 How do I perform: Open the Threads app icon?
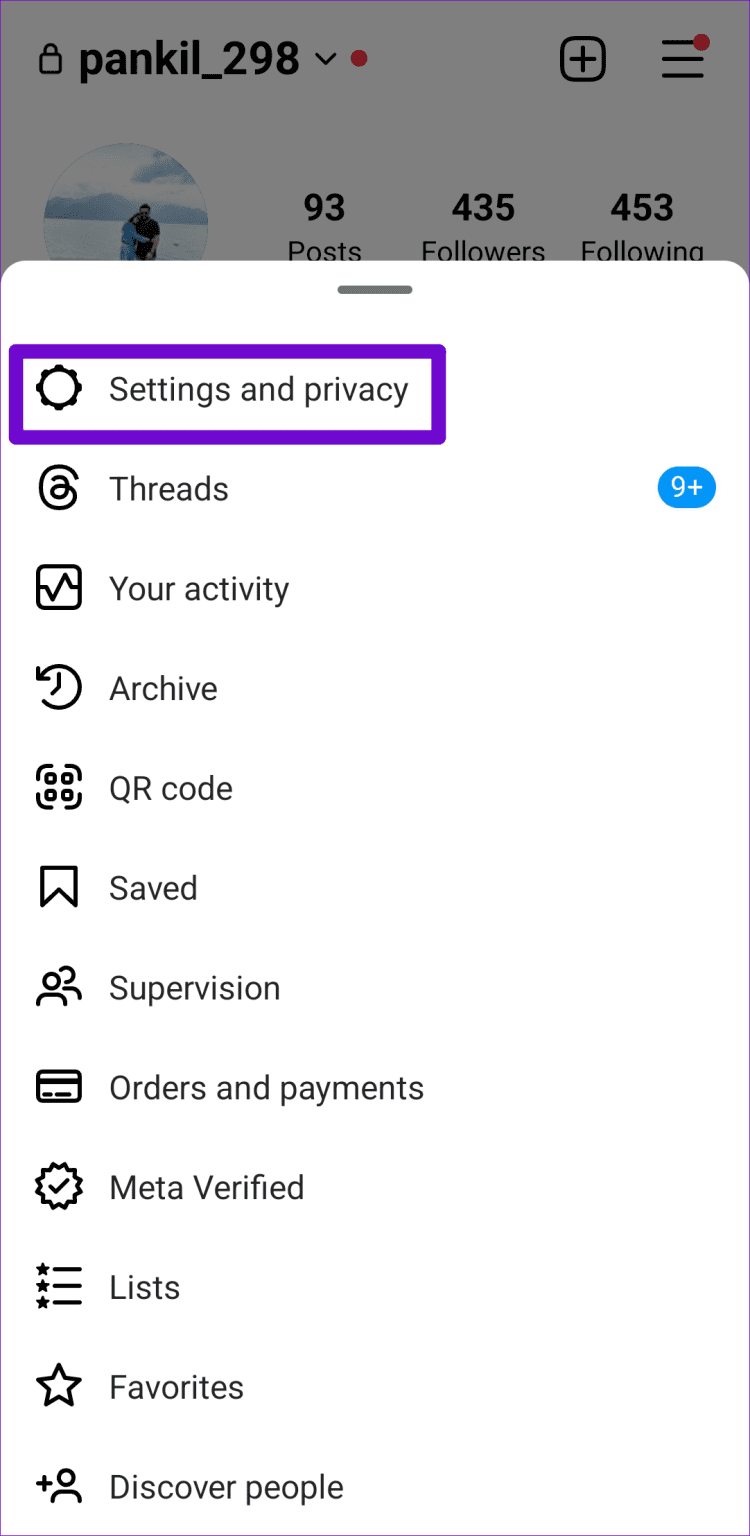click(58, 488)
